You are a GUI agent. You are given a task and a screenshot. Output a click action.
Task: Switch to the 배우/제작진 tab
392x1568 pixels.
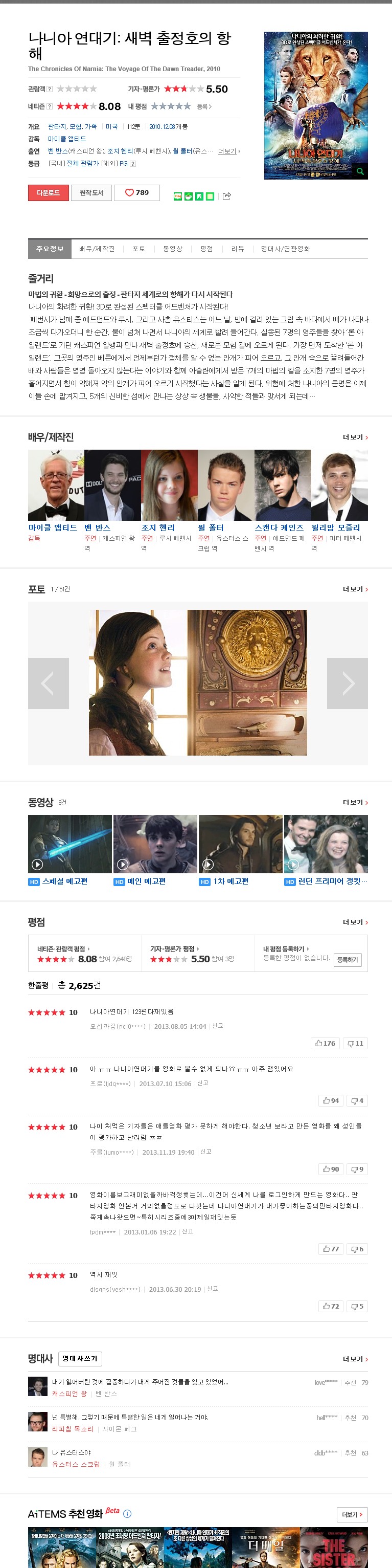[x=97, y=249]
